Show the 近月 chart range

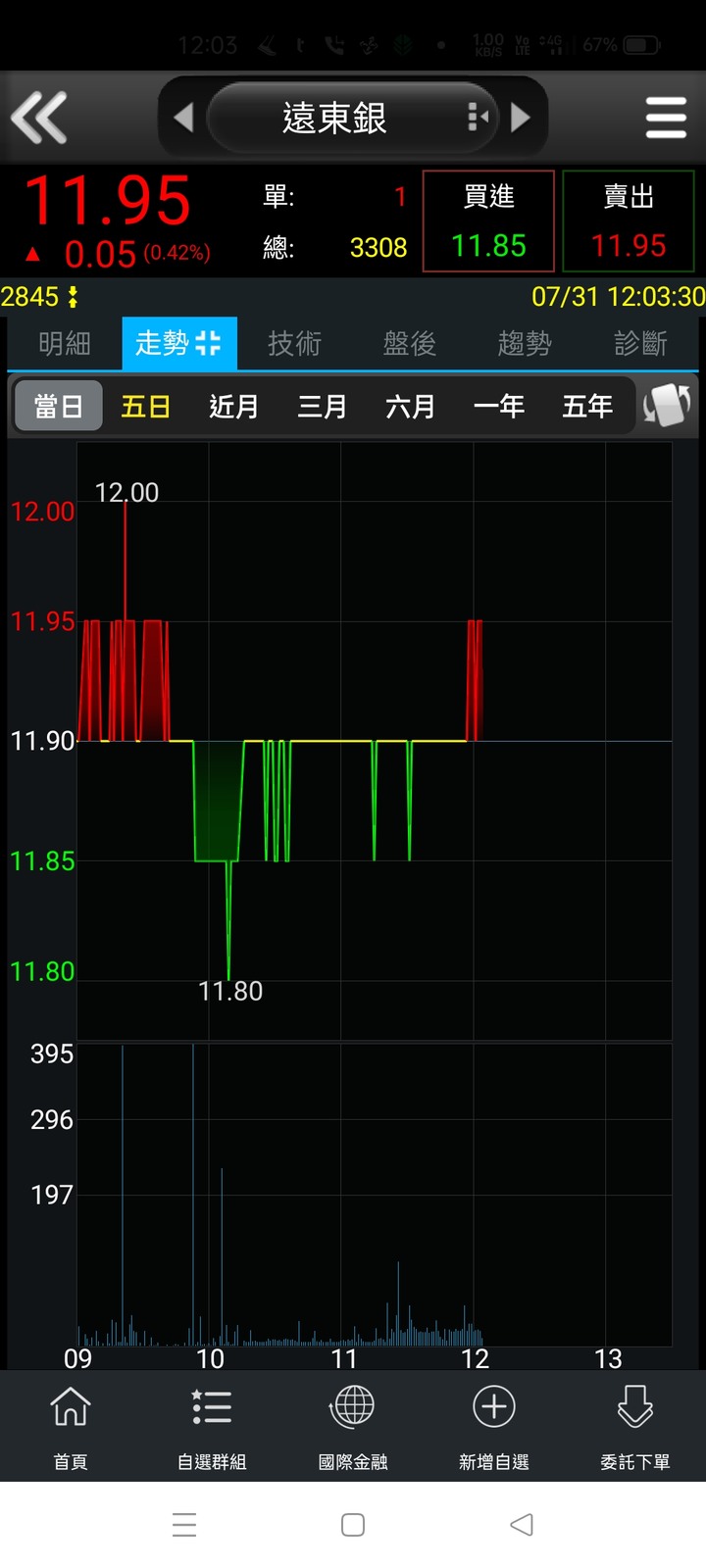(x=233, y=407)
